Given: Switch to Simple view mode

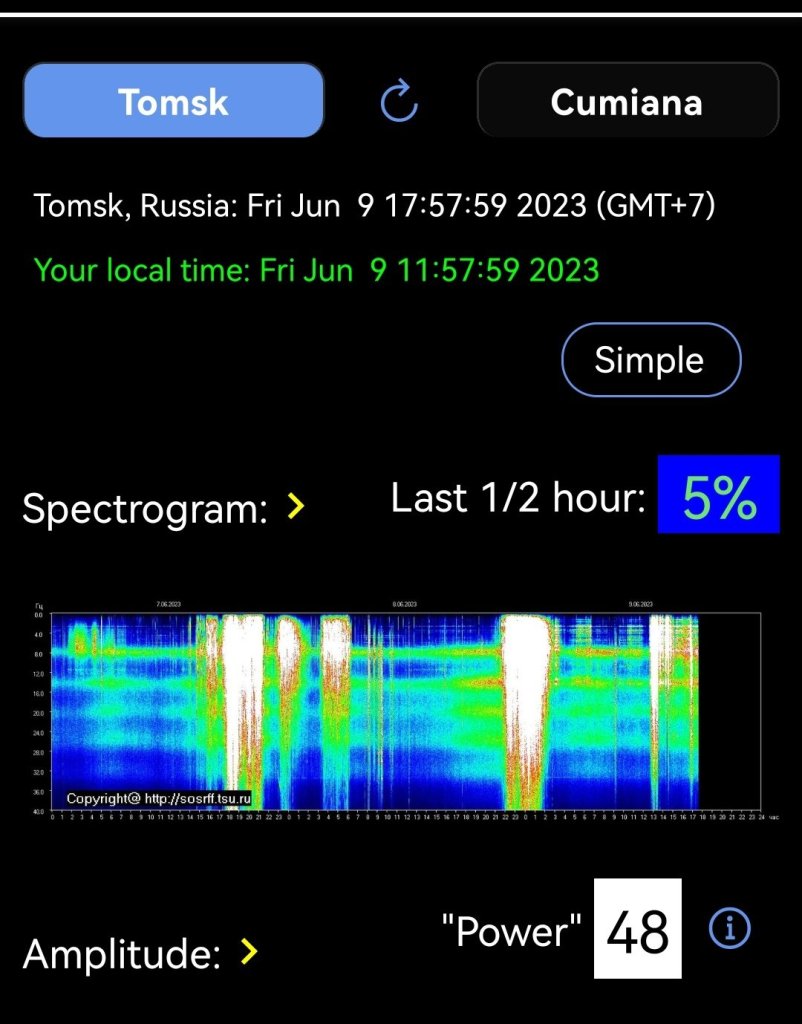Looking at the screenshot, I should point(650,360).
